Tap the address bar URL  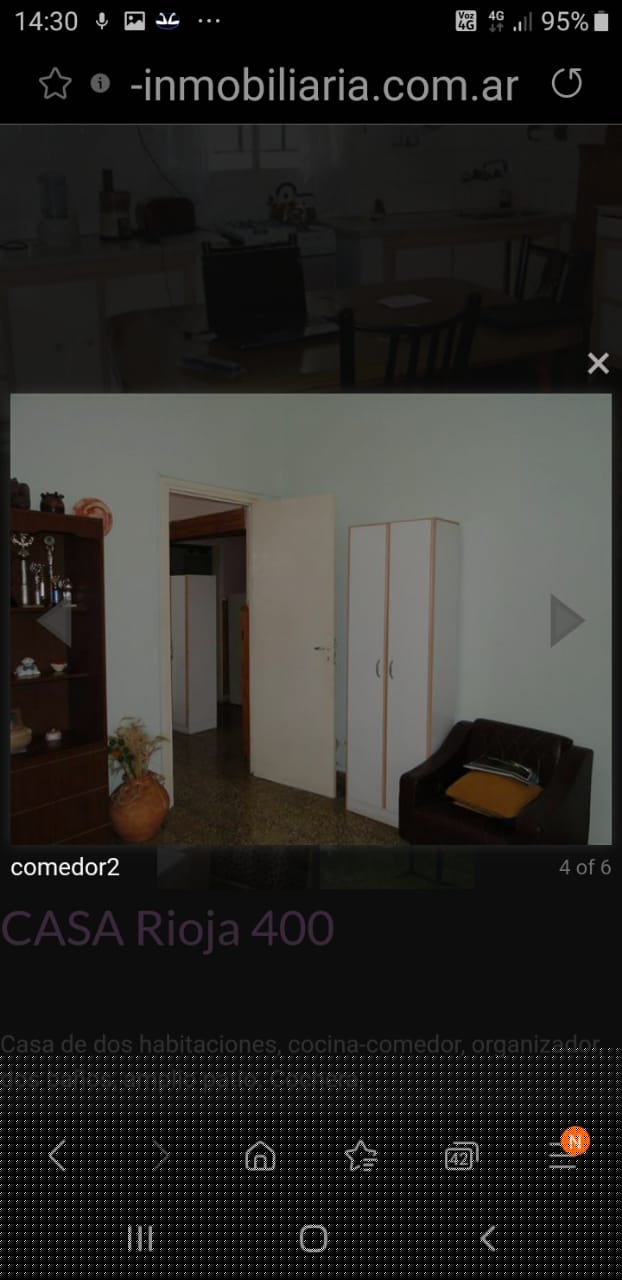pos(324,86)
